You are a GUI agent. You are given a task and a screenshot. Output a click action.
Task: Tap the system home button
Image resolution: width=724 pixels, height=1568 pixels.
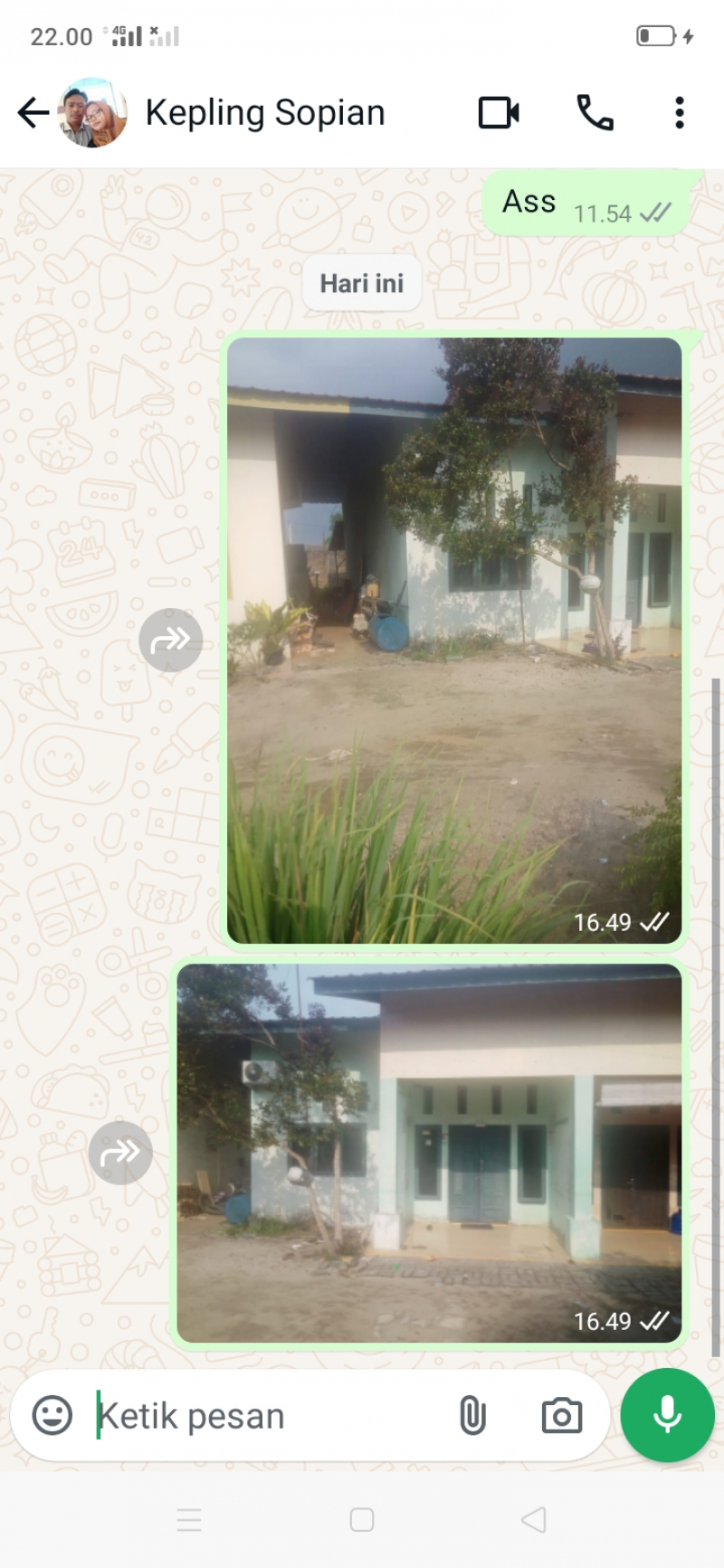[x=362, y=1520]
